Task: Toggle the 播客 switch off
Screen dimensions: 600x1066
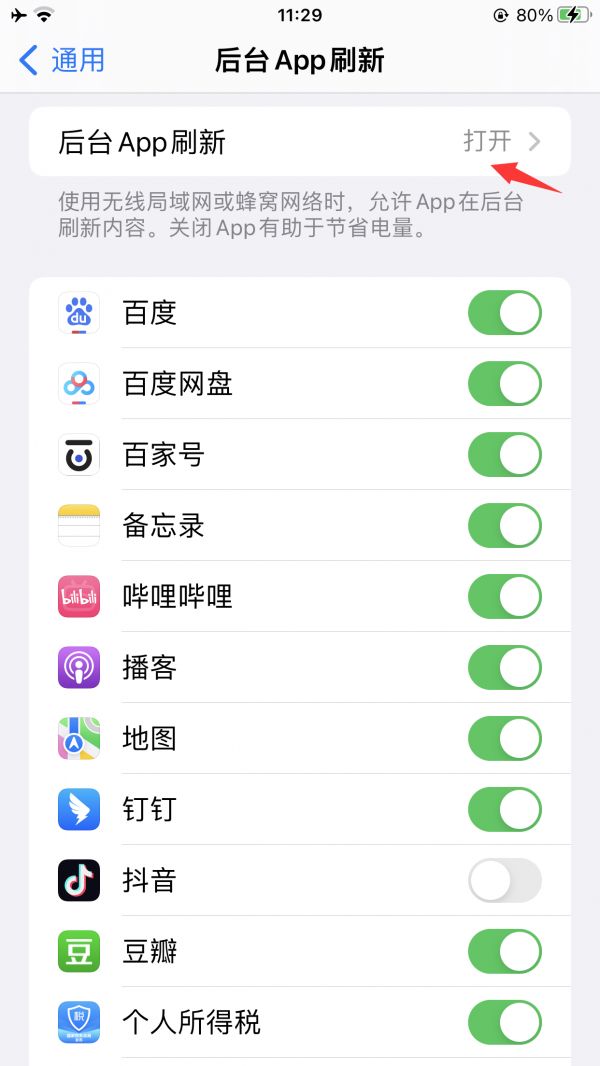Action: click(x=504, y=668)
